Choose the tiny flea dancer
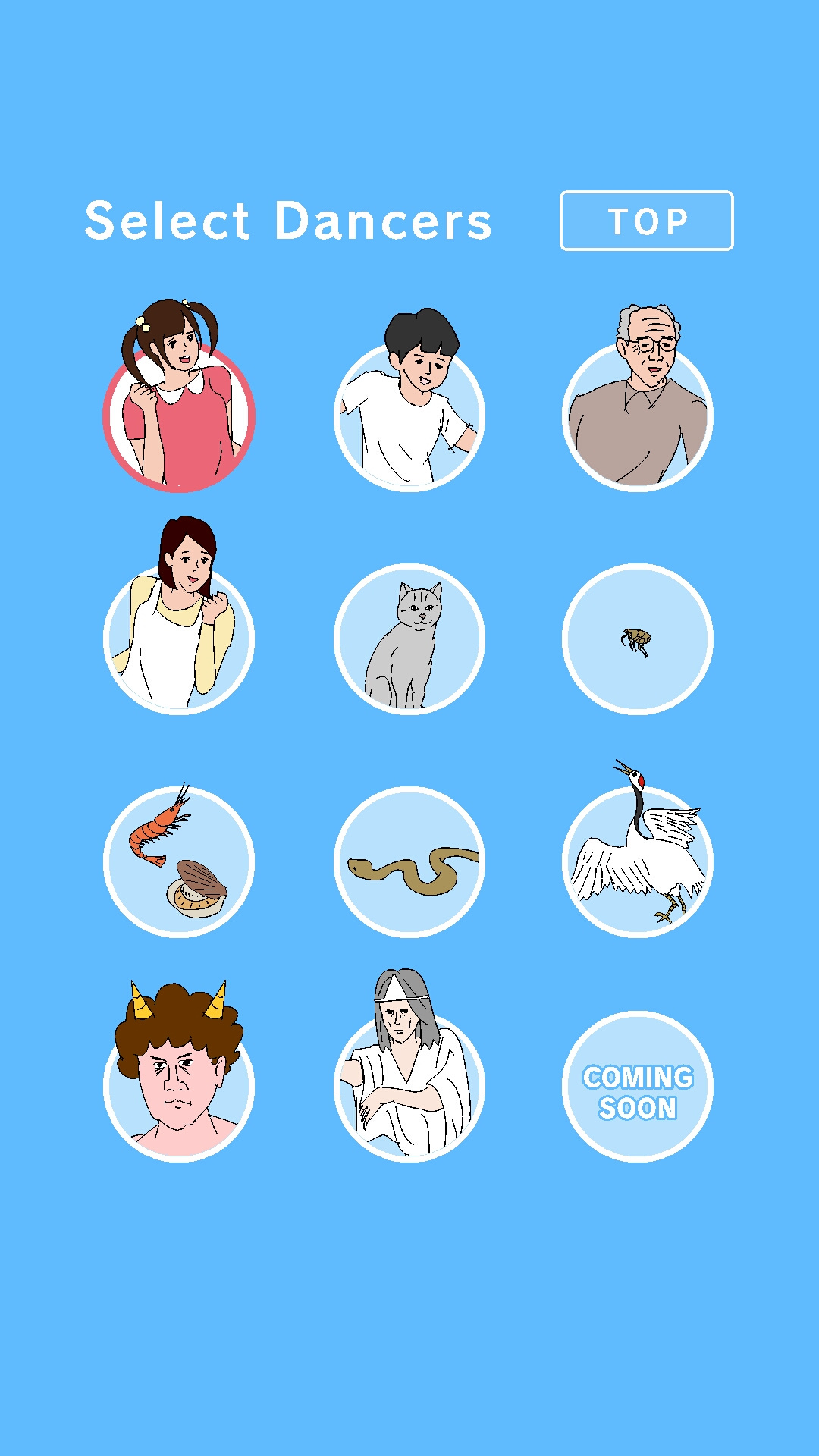Viewport: 819px width, 1456px height. 638,639
